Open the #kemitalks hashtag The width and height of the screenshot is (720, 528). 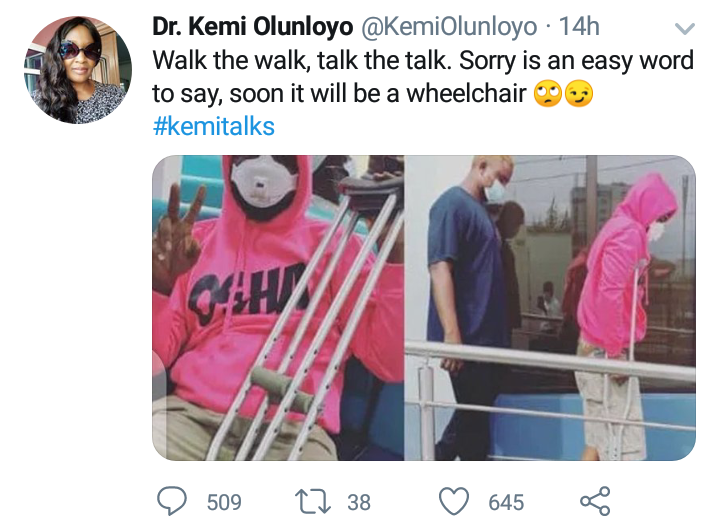point(213,127)
